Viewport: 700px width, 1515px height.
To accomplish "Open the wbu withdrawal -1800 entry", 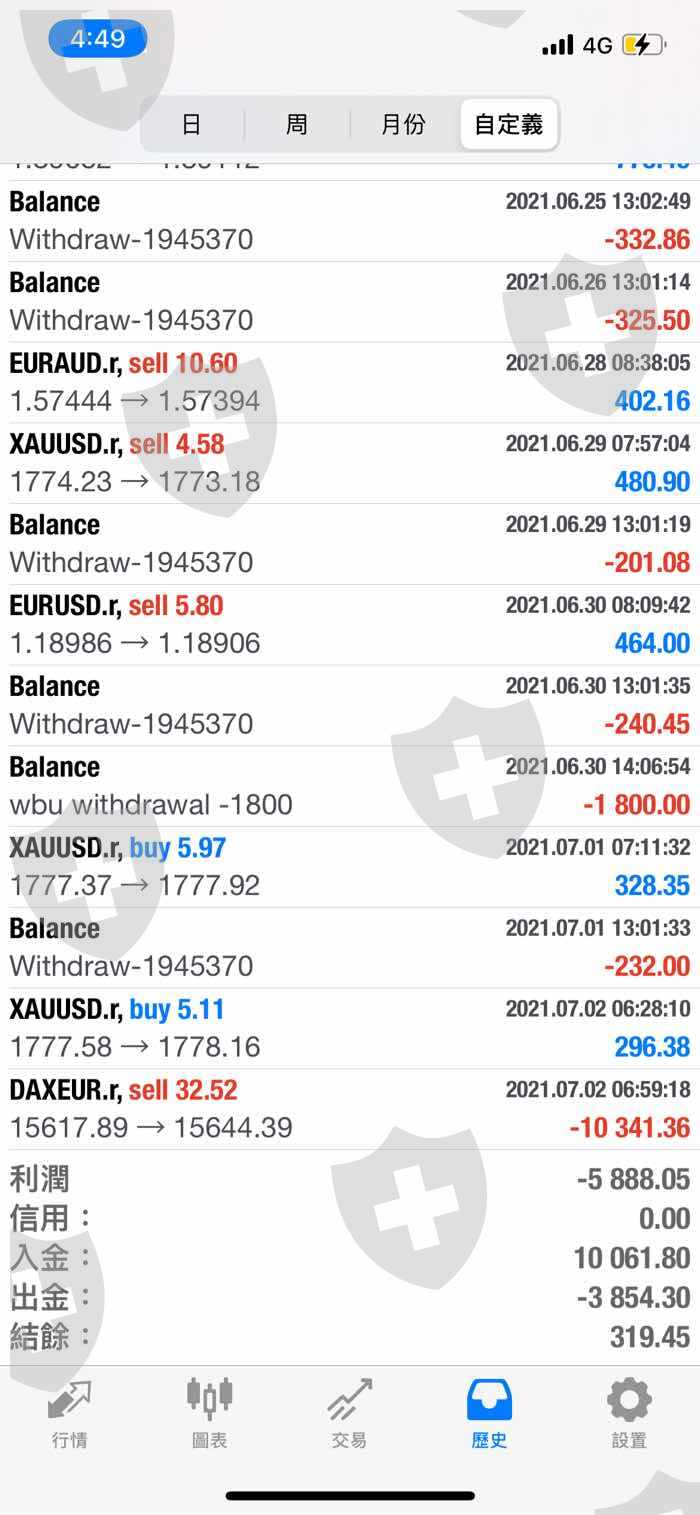I will [x=350, y=786].
